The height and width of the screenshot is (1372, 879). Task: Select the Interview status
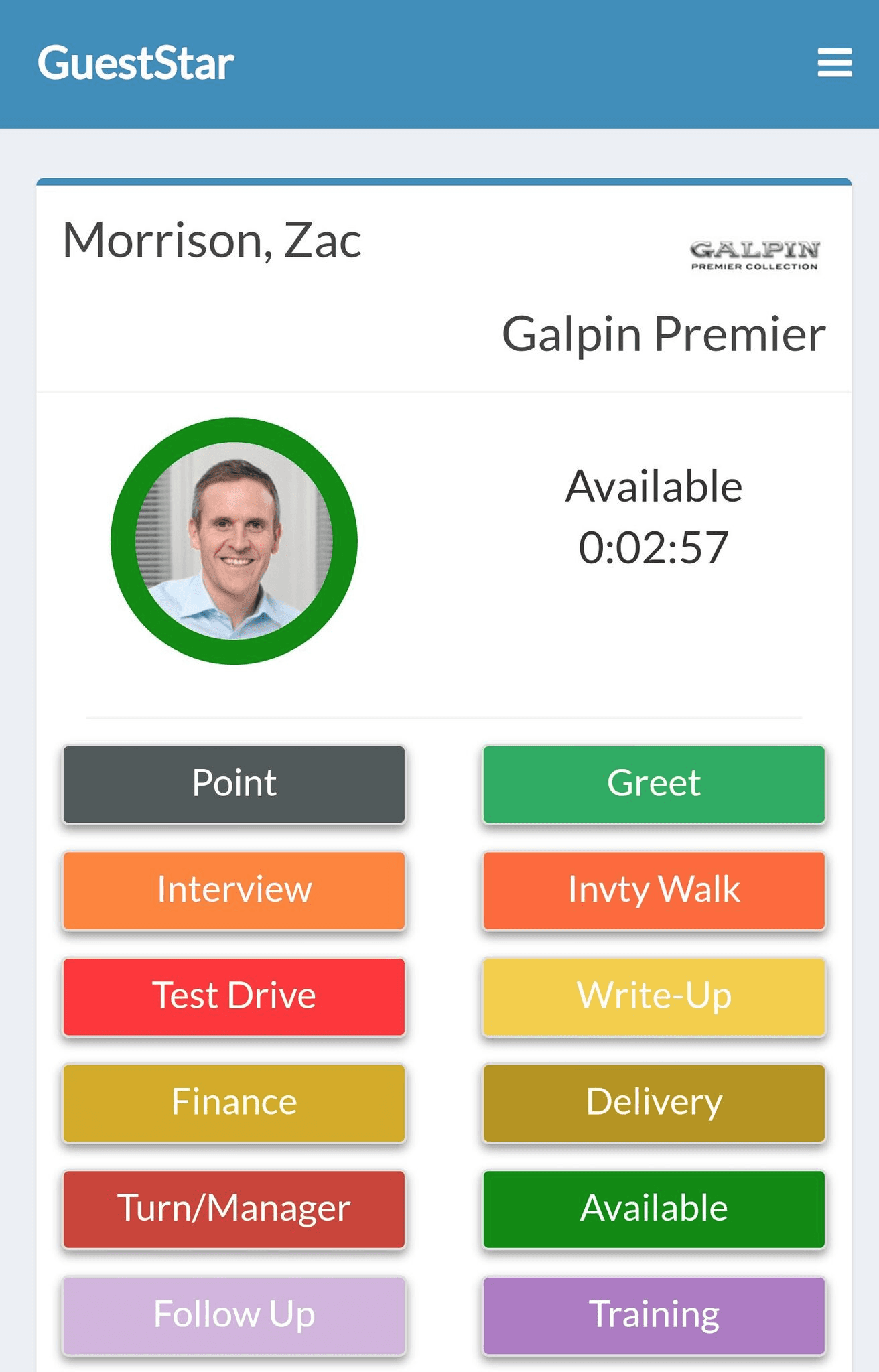coord(234,890)
